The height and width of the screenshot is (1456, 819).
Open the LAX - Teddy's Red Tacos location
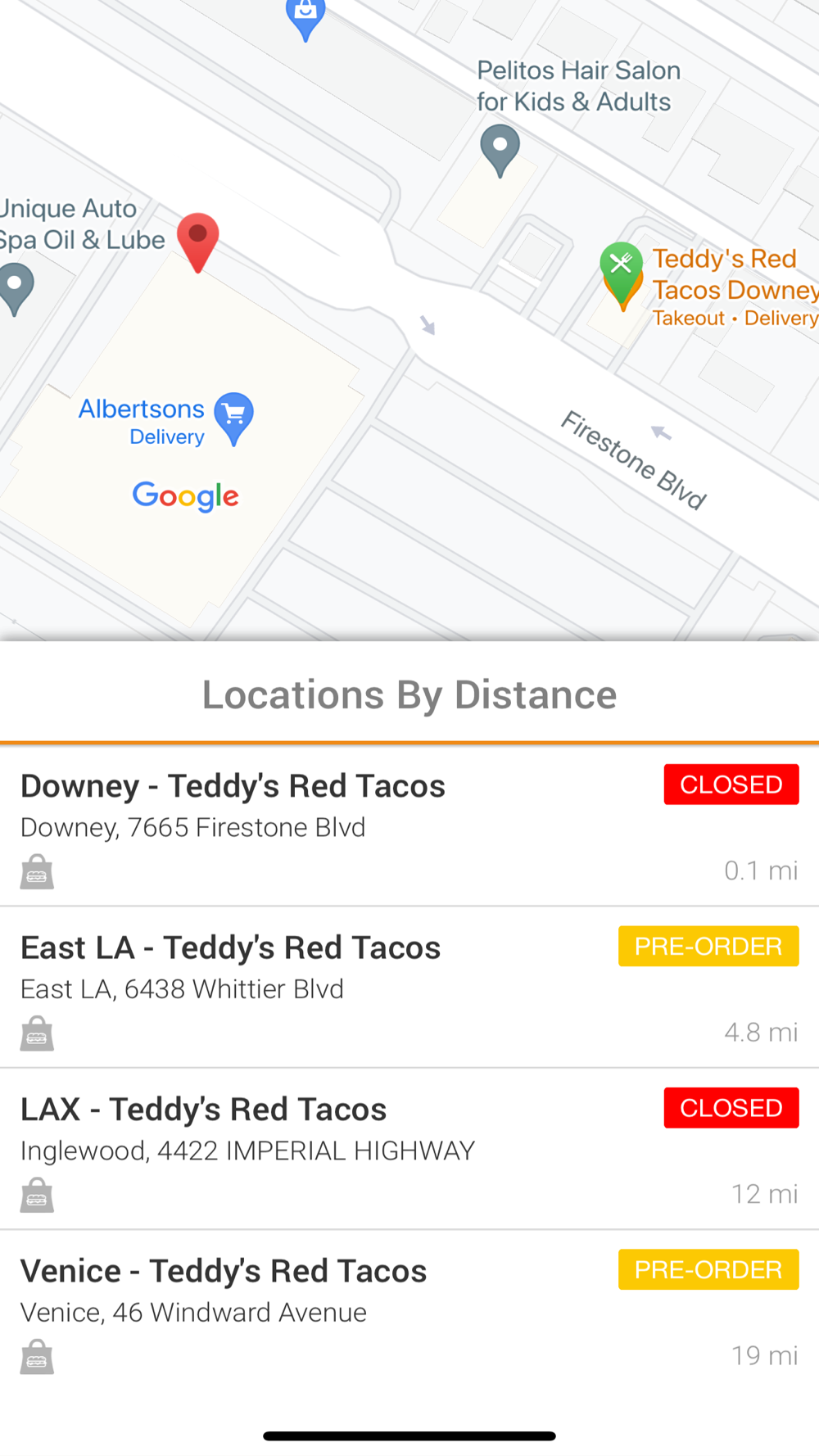pyautogui.click(x=409, y=1148)
